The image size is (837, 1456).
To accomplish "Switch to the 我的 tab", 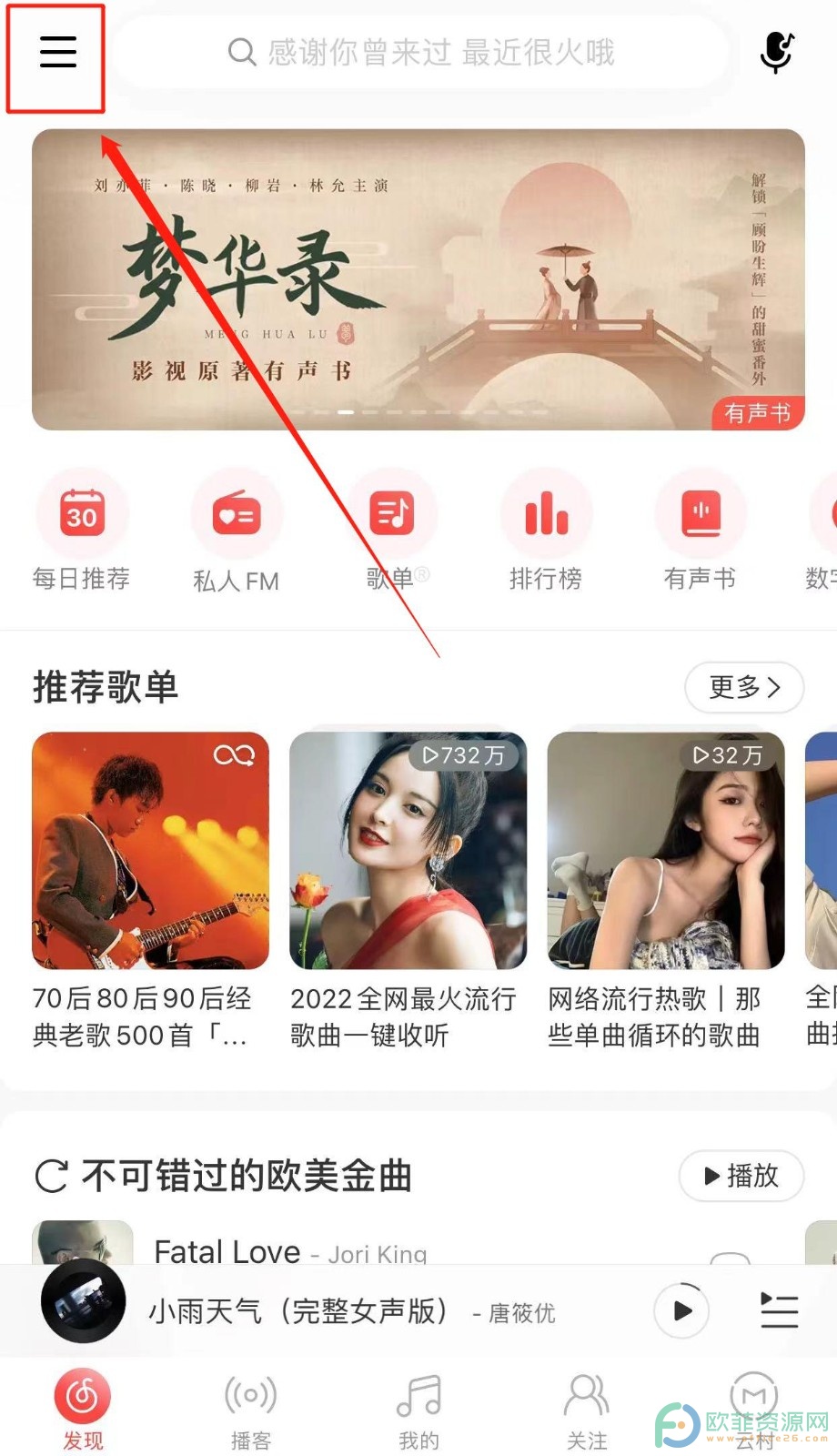I will pos(418,1410).
